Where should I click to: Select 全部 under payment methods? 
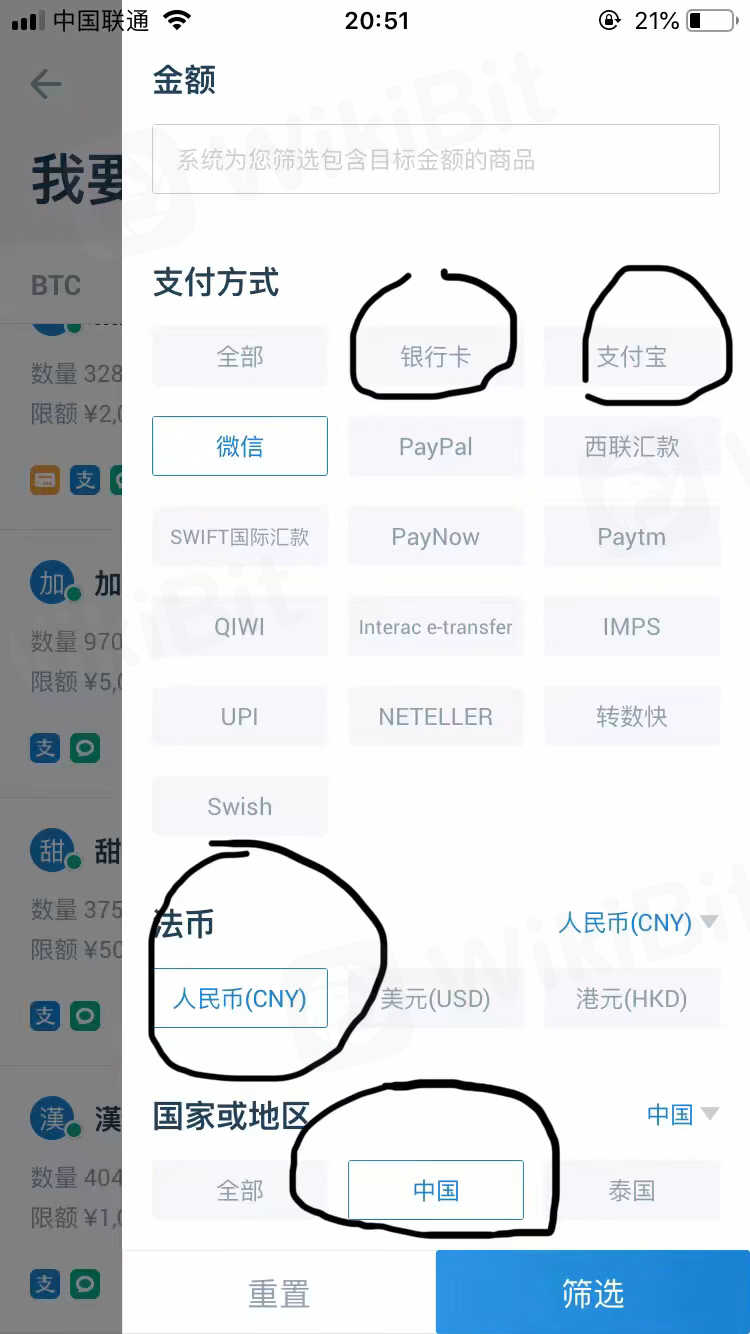pos(240,357)
